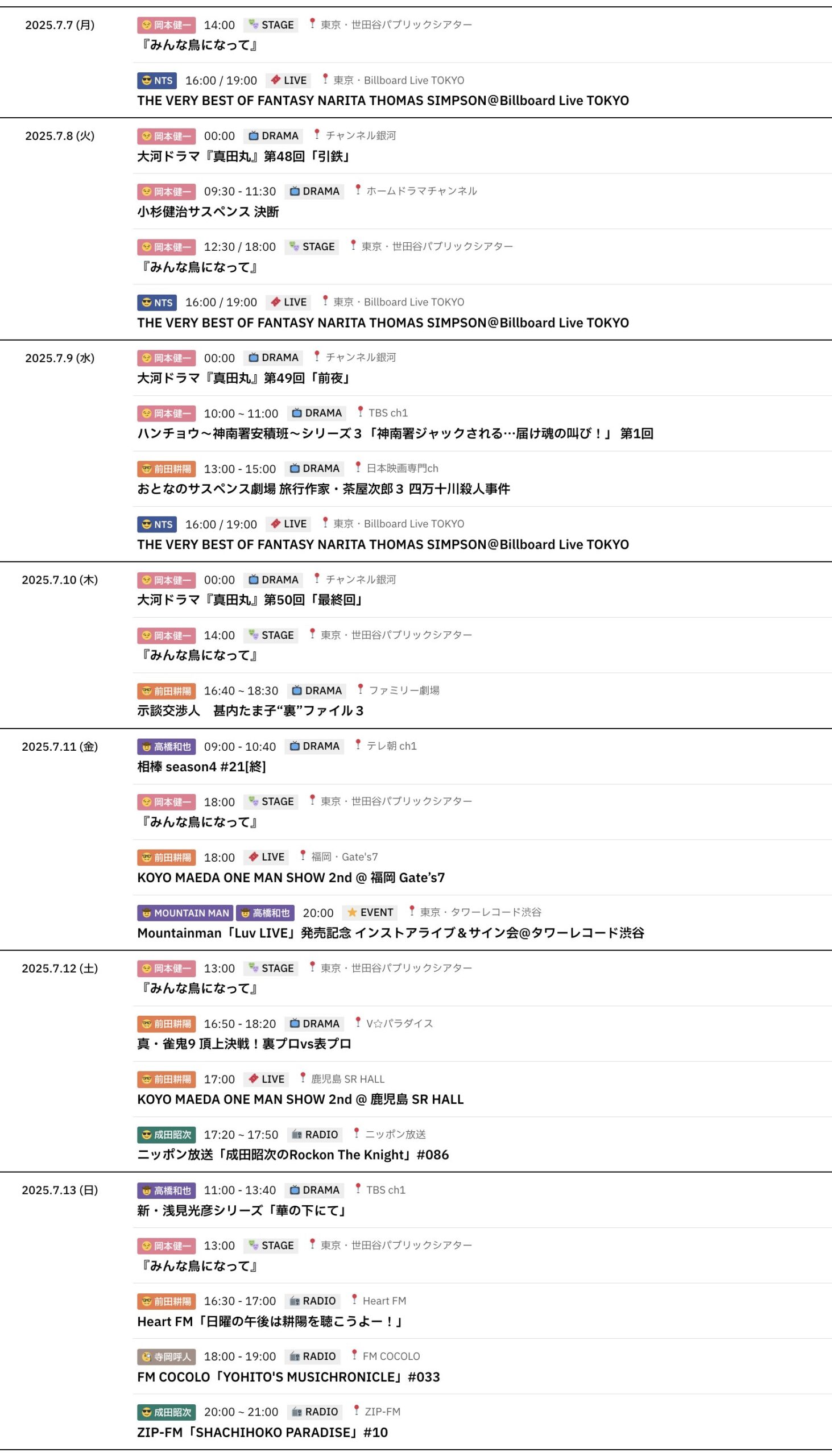Open Rockon The Knight #086 radio entry

(x=292, y=1155)
